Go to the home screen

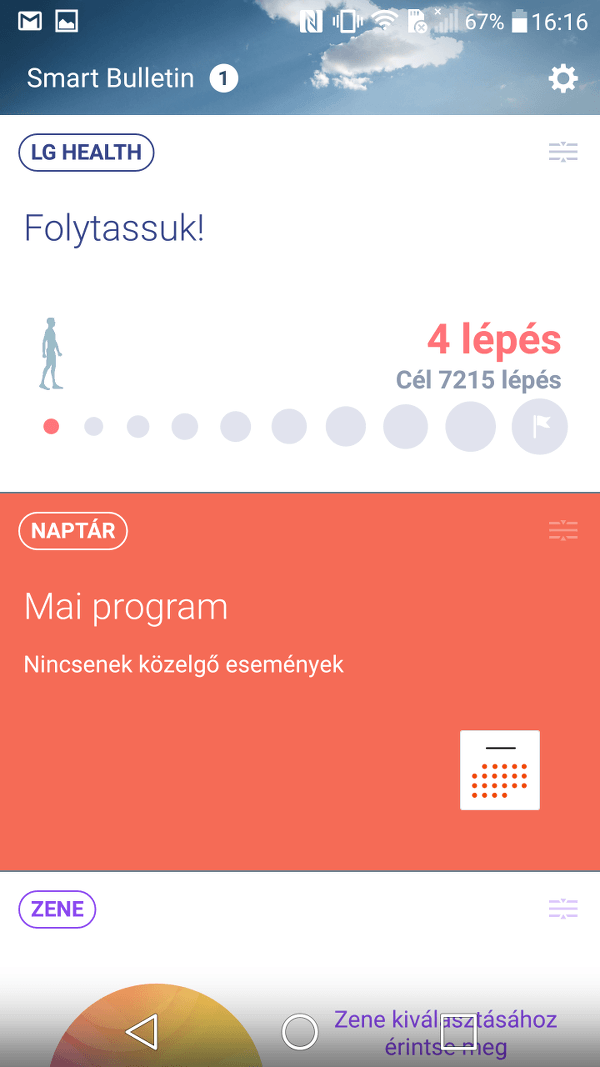pos(300,1032)
